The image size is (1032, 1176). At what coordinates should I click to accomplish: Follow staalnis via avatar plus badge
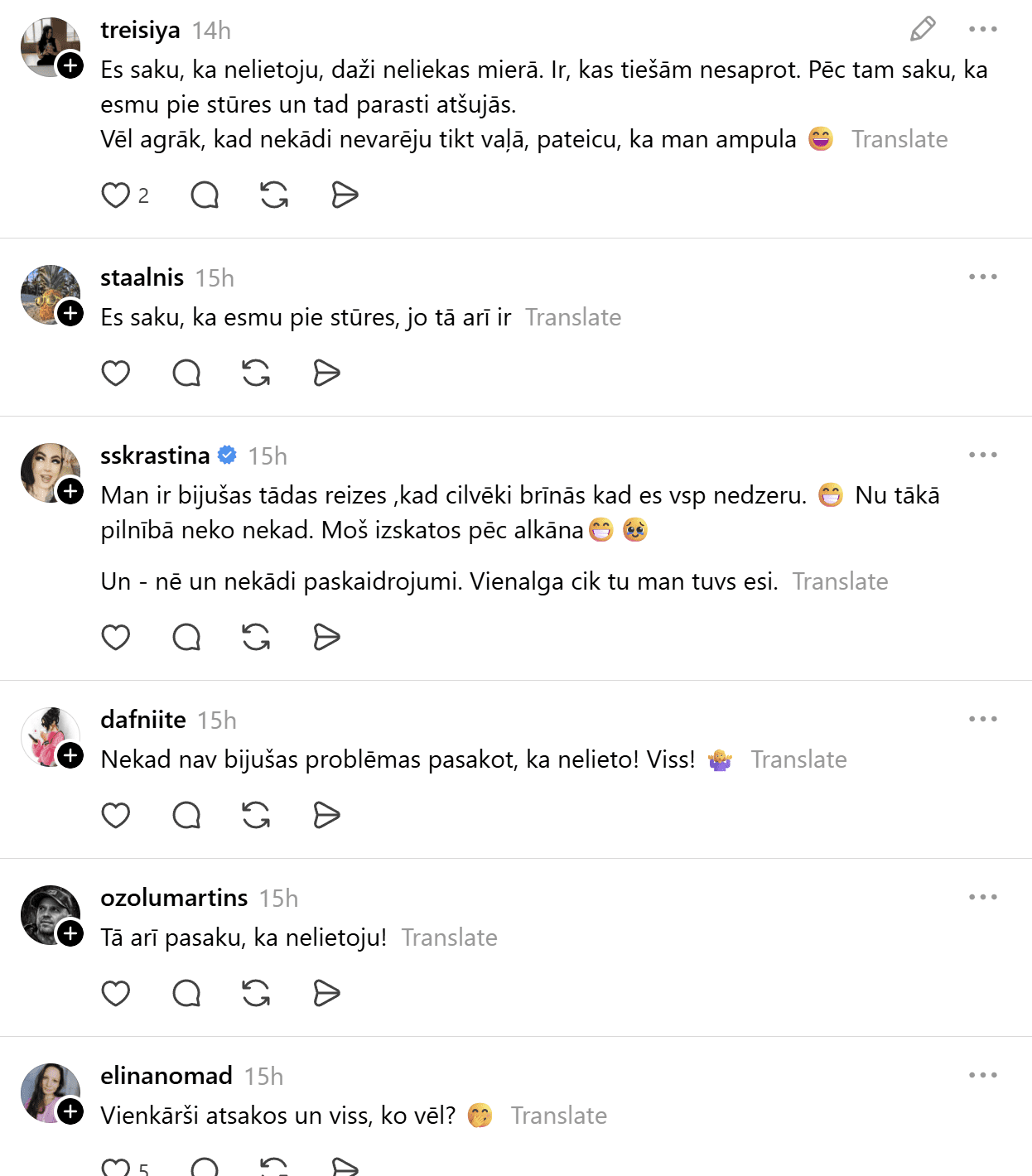click(x=71, y=313)
